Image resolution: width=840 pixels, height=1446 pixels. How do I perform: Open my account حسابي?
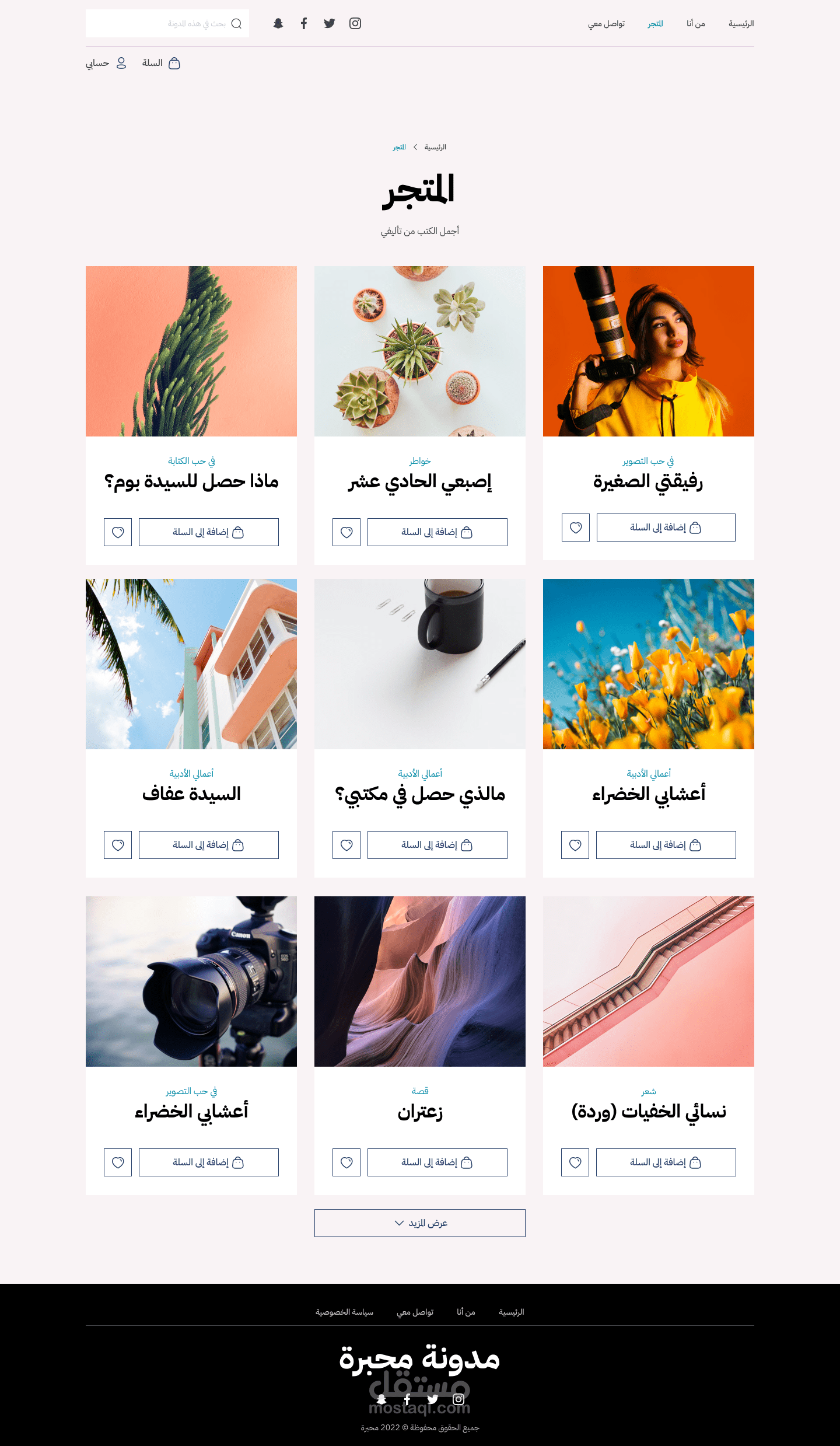tap(106, 63)
